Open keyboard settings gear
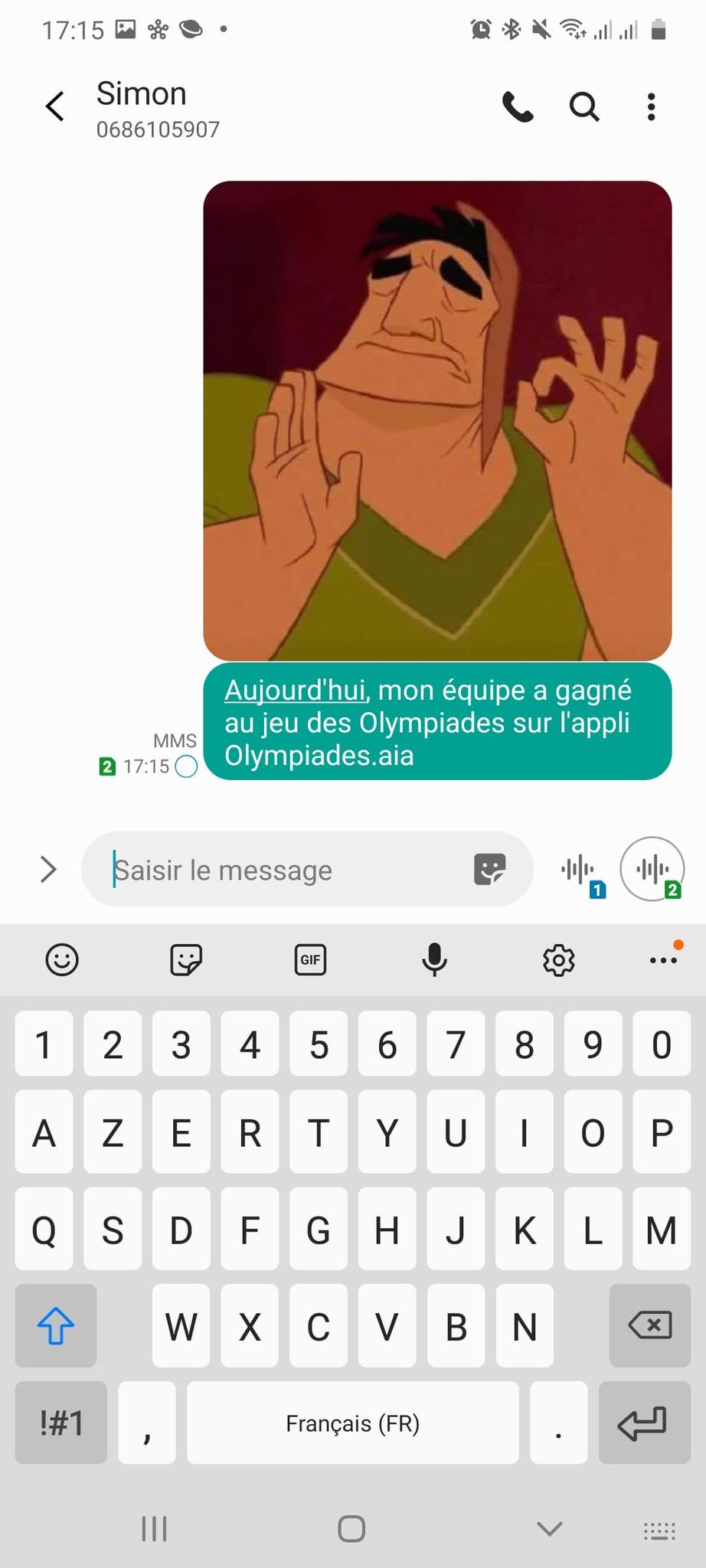Screen dimensions: 706x1568 tap(558, 959)
